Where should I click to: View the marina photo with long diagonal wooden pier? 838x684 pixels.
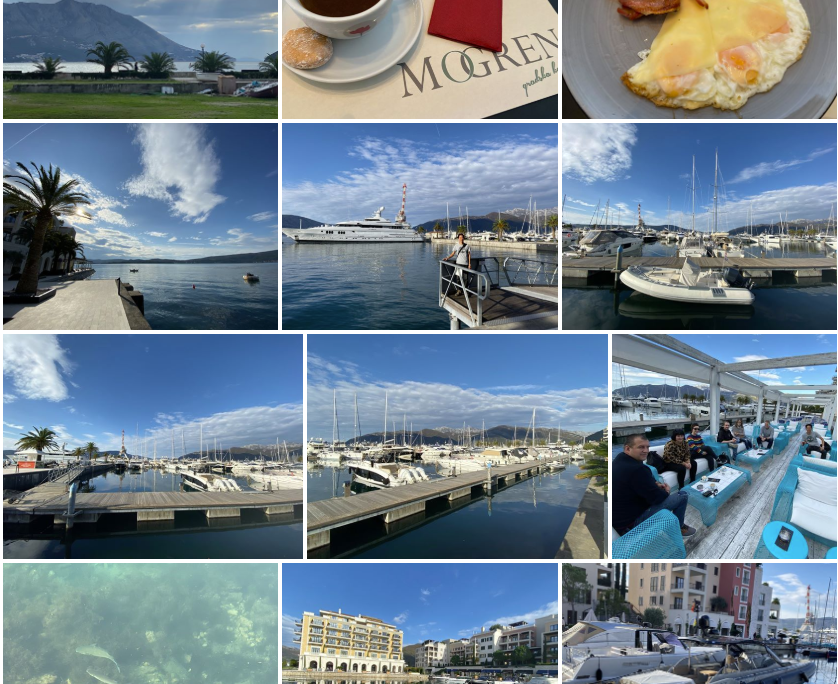457,446
